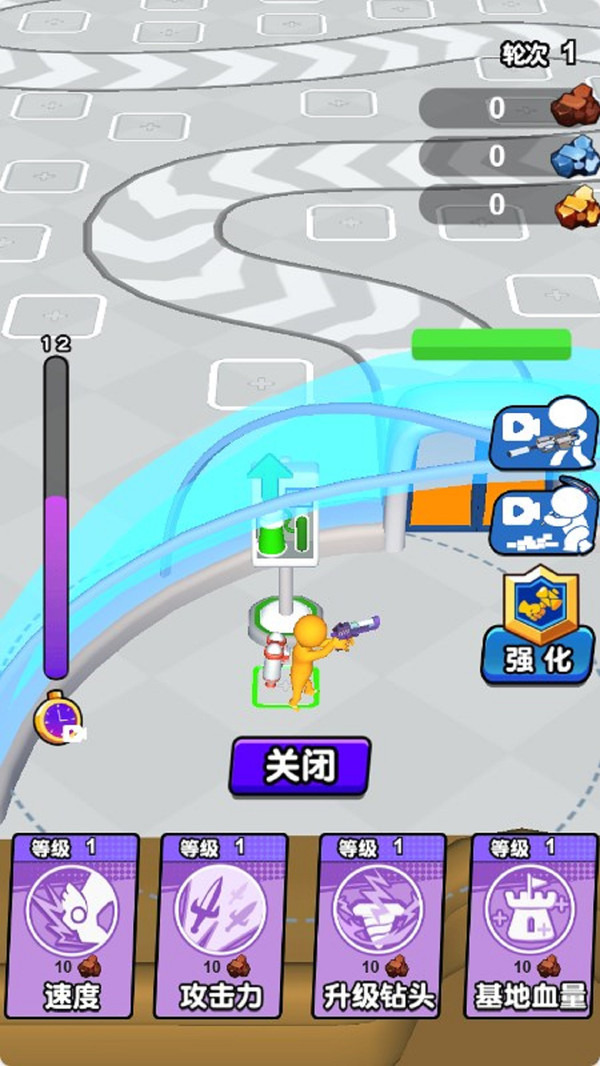Watch video ad for miner reward

[x=545, y=520]
